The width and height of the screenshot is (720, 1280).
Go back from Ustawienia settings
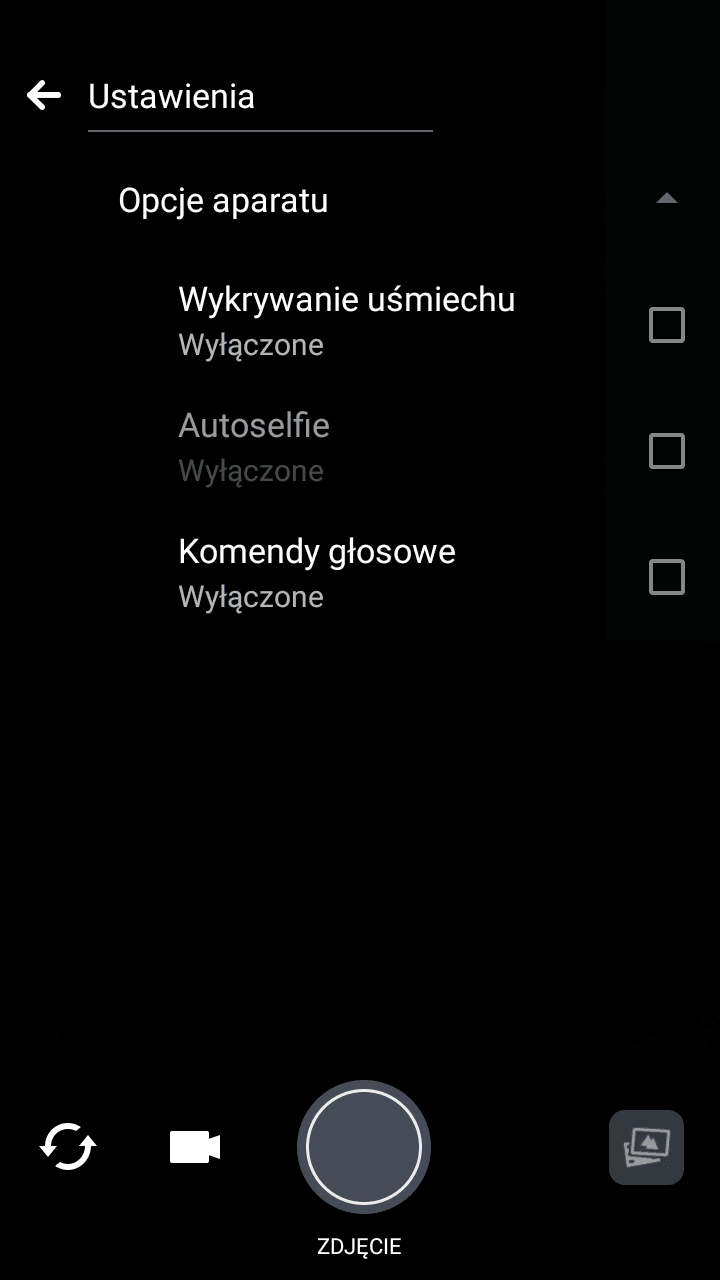tap(44, 96)
